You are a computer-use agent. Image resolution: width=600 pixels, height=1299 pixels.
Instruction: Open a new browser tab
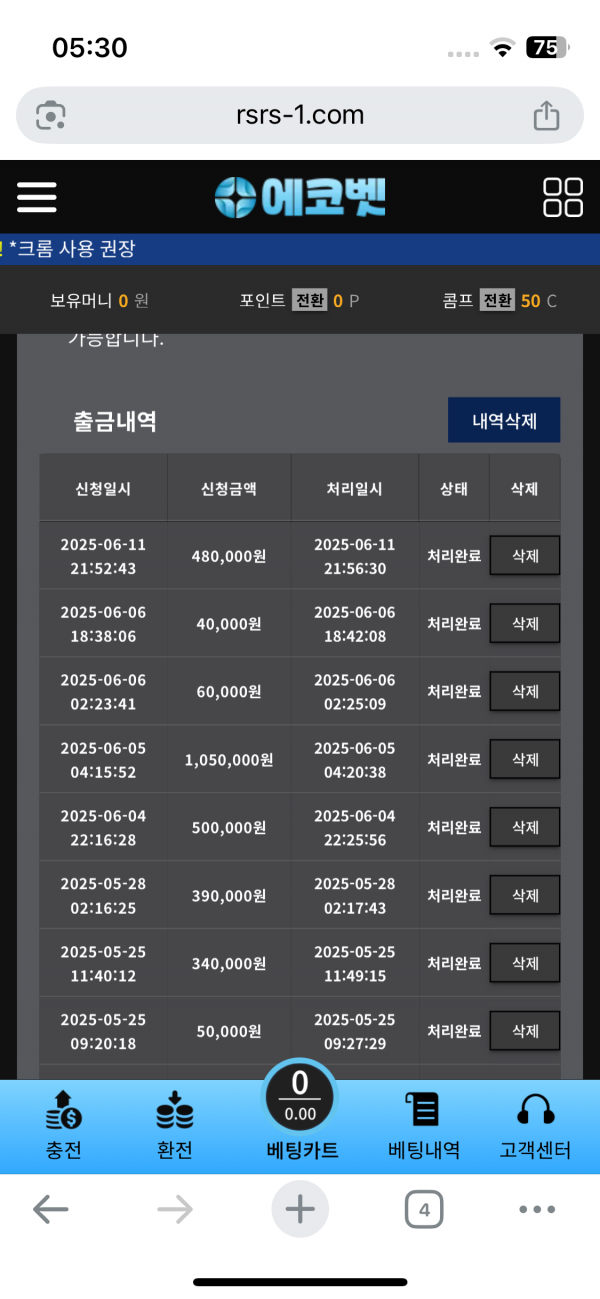pos(300,1210)
